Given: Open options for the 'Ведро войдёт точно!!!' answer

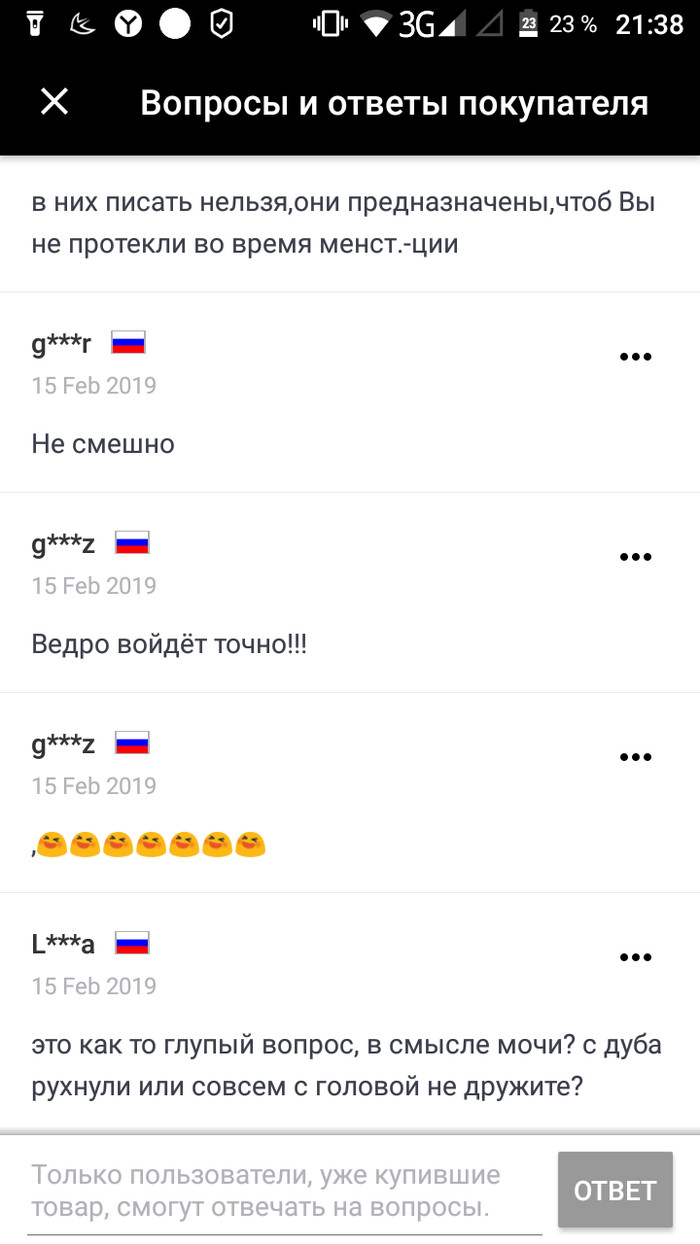Looking at the screenshot, I should (x=635, y=557).
